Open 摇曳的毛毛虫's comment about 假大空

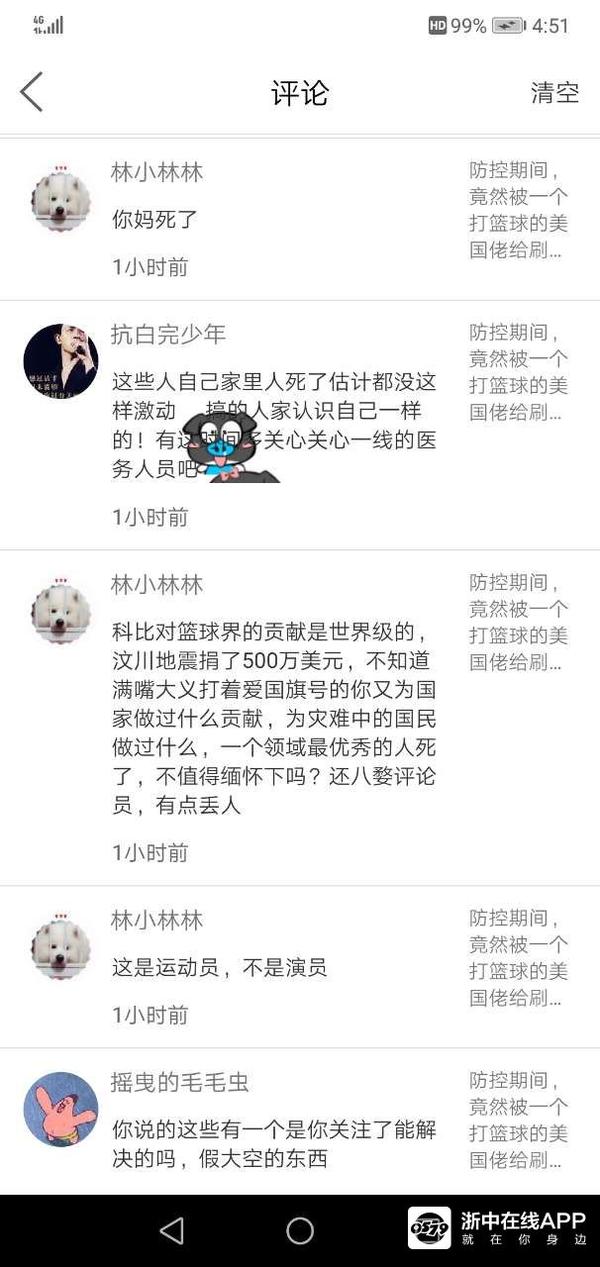[273, 1145]
